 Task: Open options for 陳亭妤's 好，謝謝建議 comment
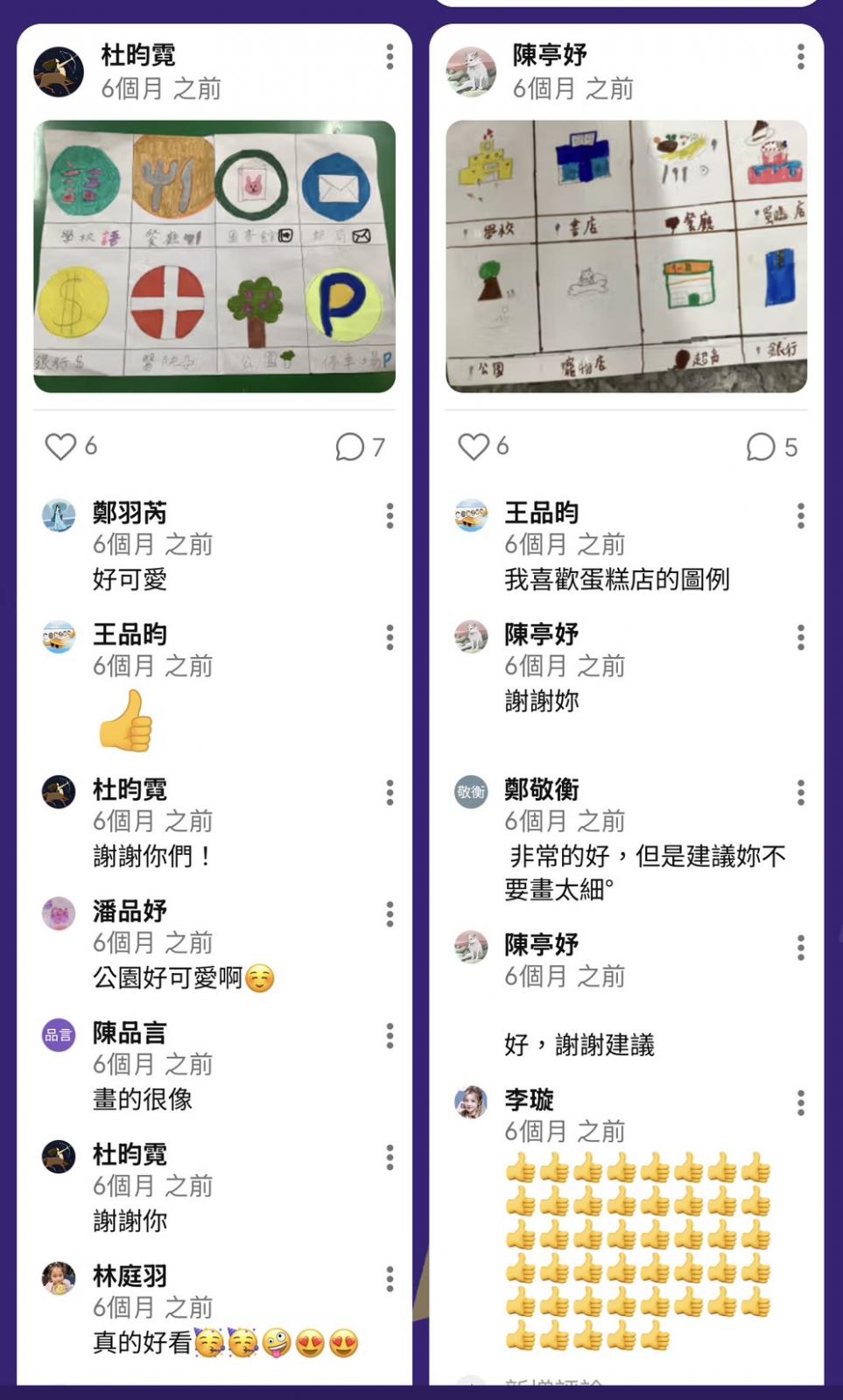tap(800, 948)
